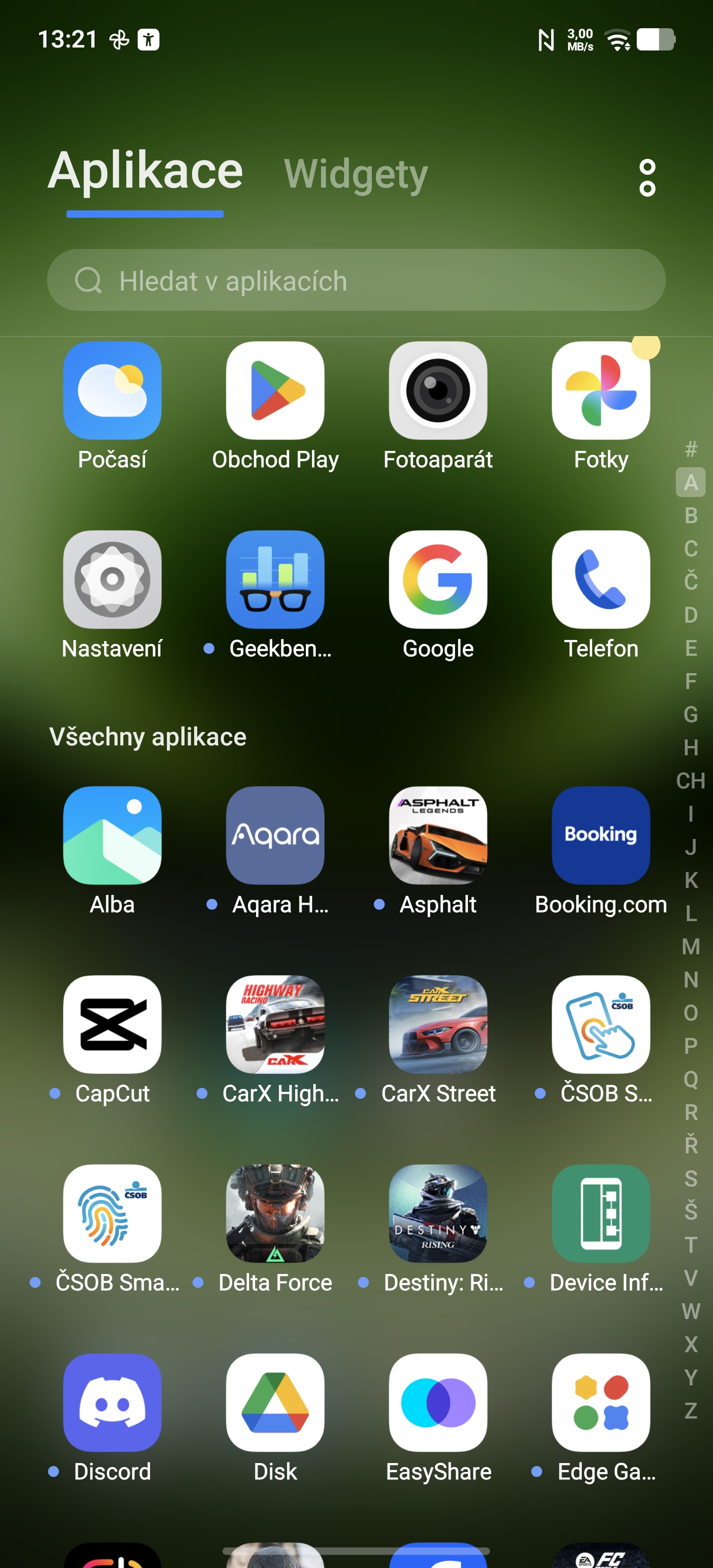Open Nastavení settings
This screenshot has width=713, height=1568.
(x=112, y=580)
